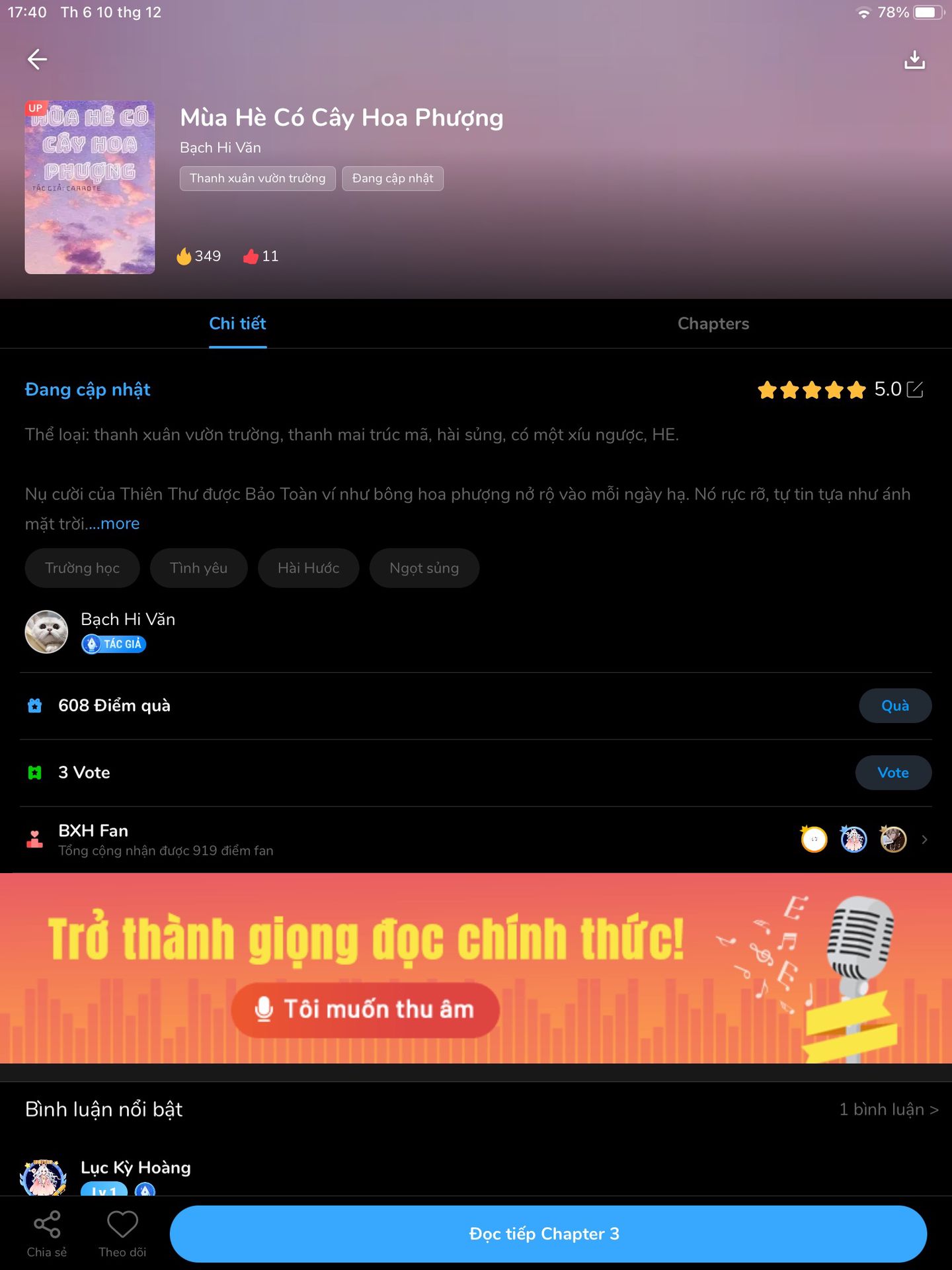Image resolution: width=952 pixels, height=1270 pixels.
Task: Select the Tình yêu chip
Action: coord(198,568)
